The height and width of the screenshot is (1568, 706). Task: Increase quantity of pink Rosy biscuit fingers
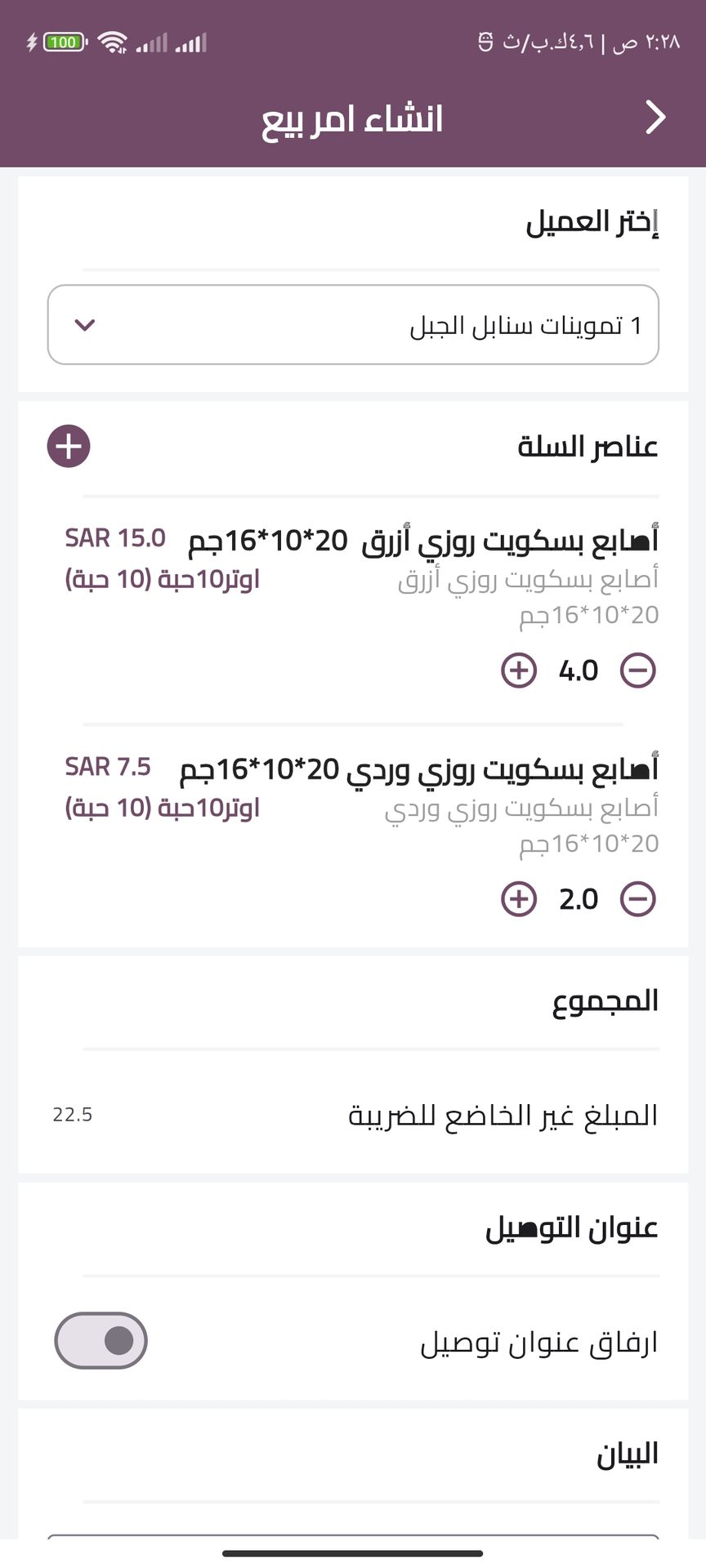pos(519,899)
